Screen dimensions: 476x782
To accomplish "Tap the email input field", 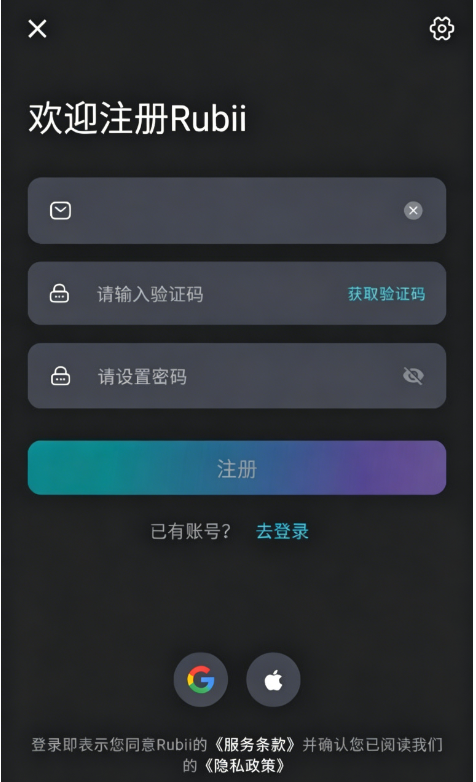I will tap(237, 210).
